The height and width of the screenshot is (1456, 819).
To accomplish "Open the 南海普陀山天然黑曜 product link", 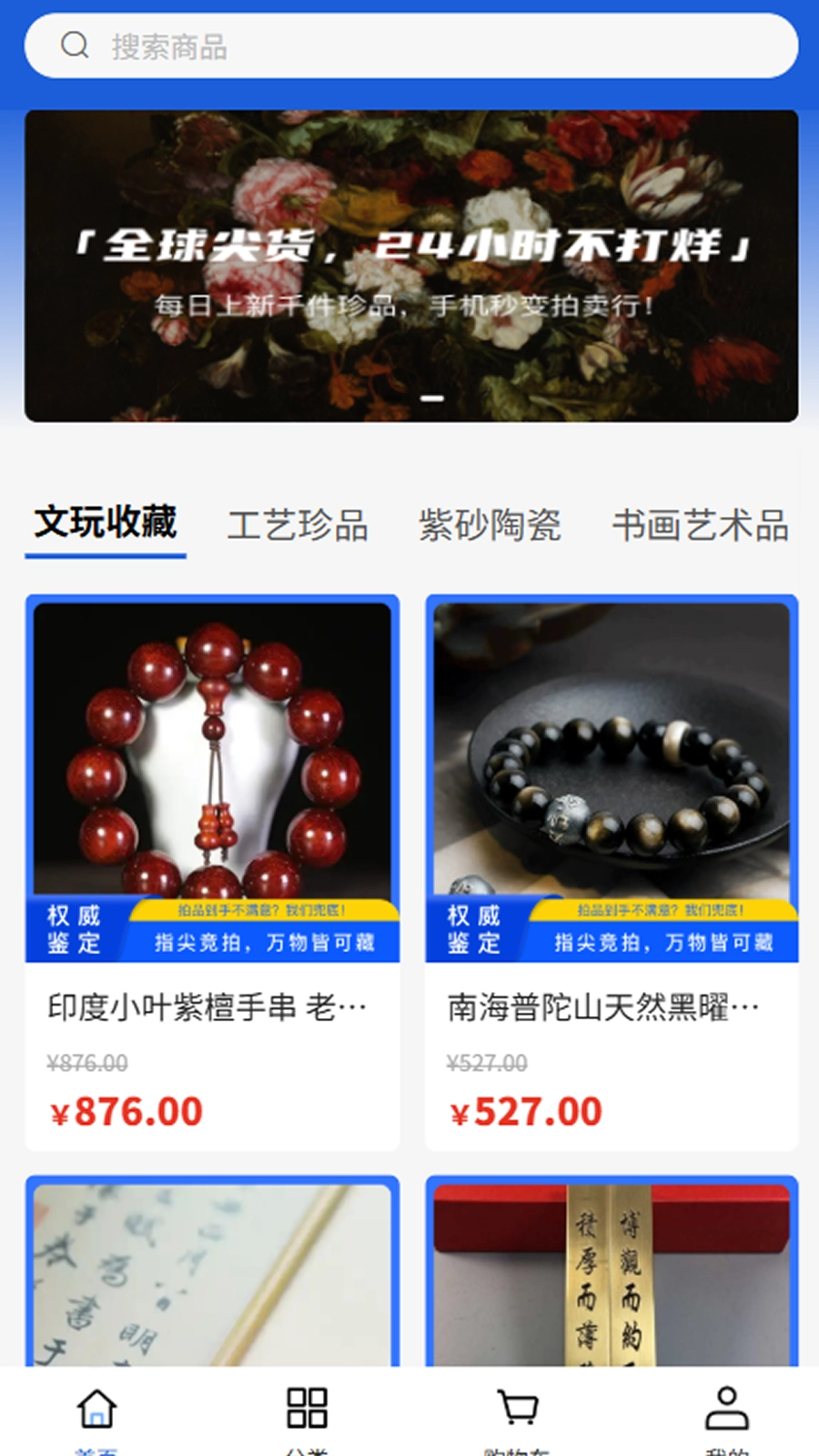I will point(603,1006).
